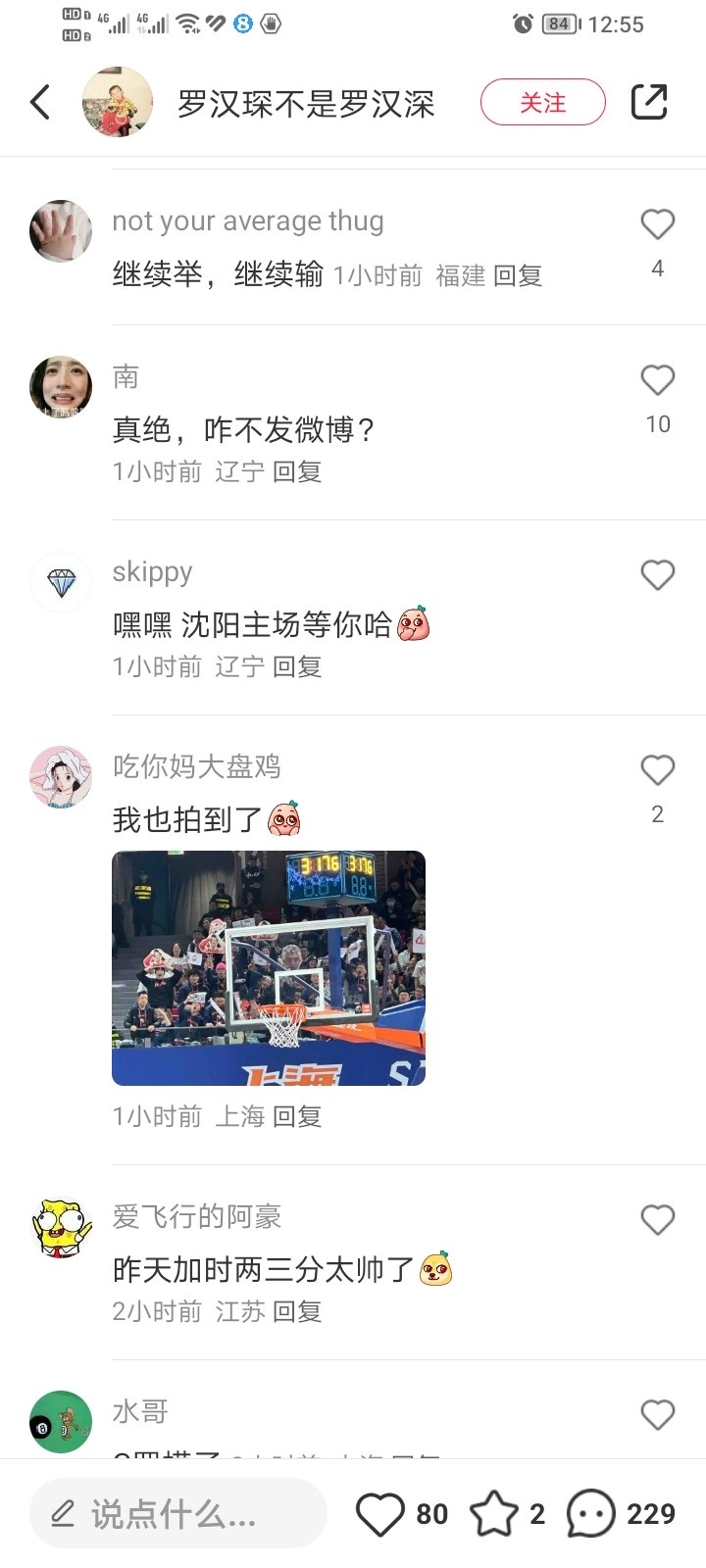Viewport: 706px width, 1568px height.
Task: Open the basketball photo in the comment
Action: pos(269,968)
